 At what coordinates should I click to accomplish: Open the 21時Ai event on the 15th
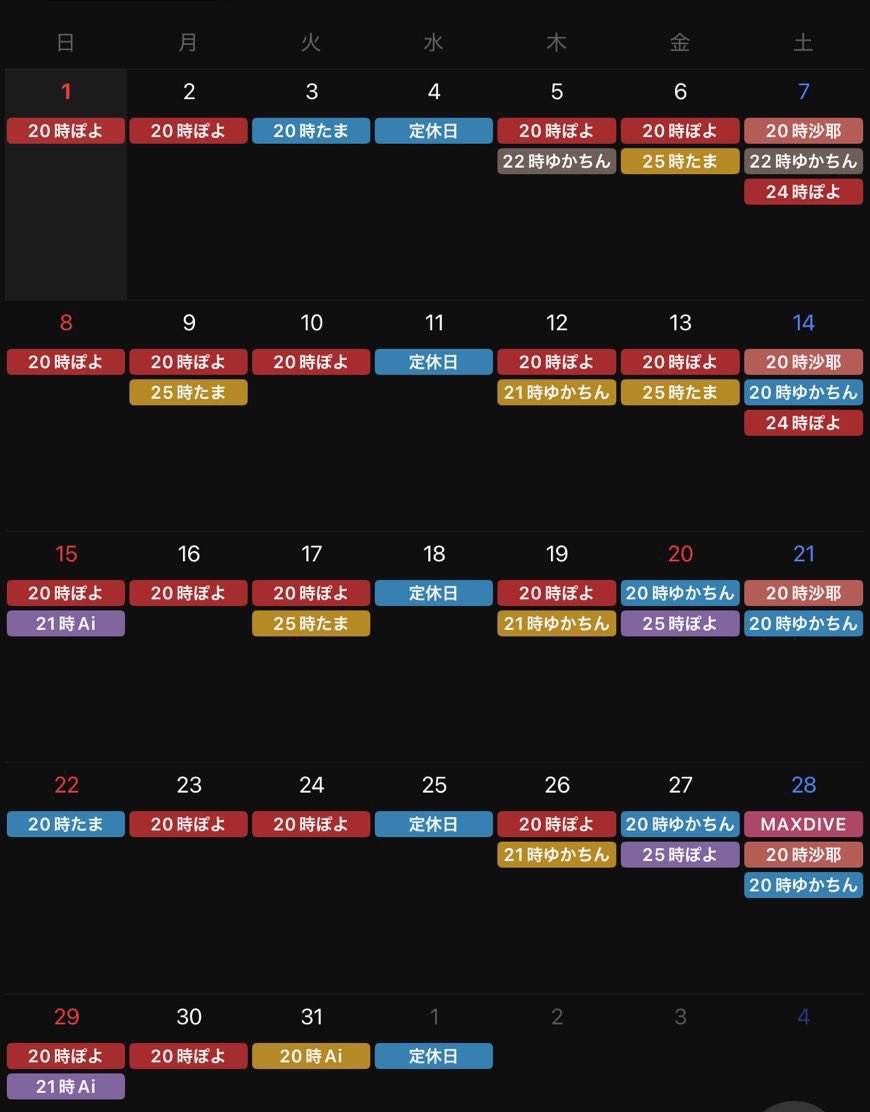coord(66,624)
